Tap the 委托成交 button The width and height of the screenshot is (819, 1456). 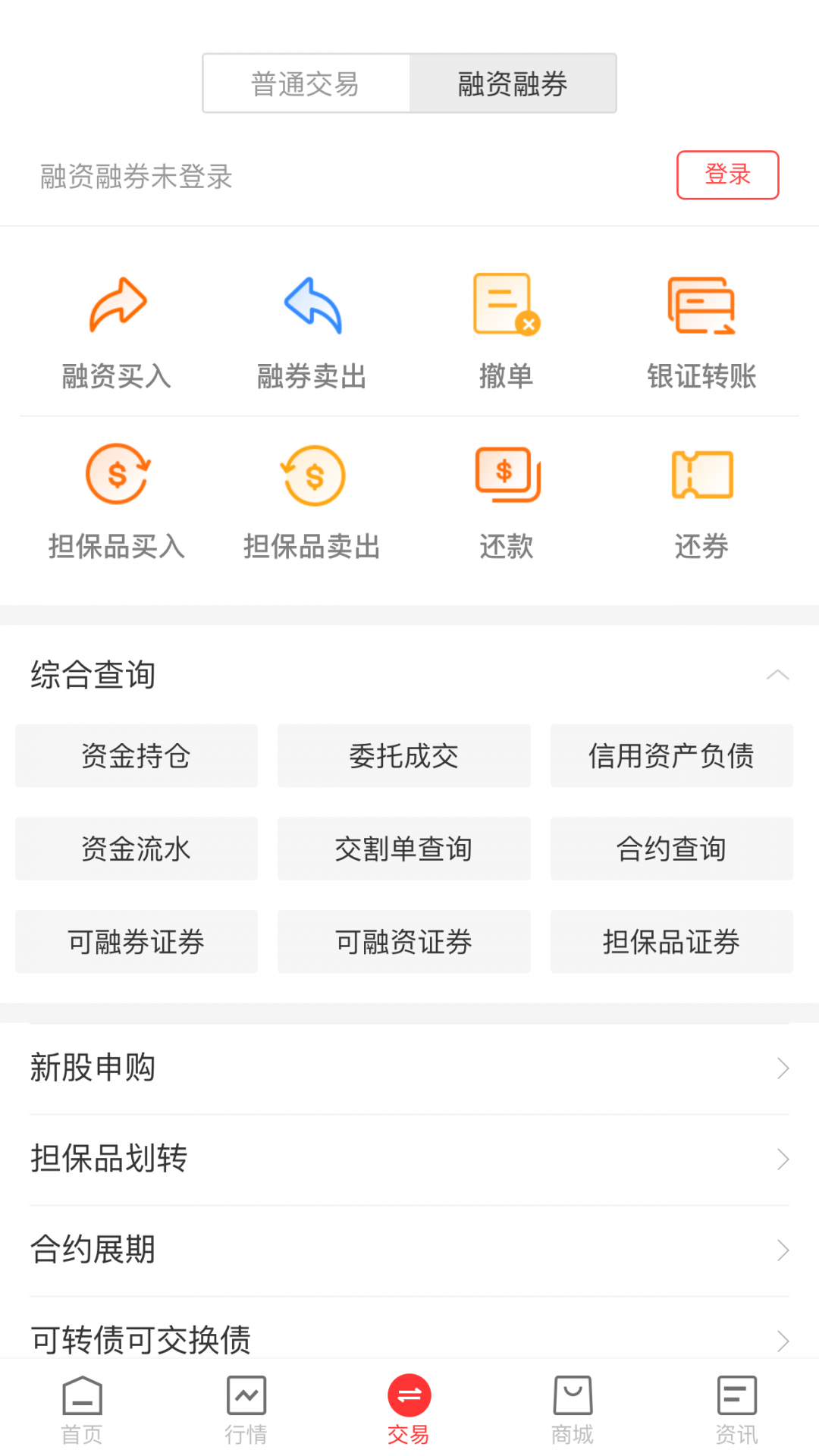(403, 755)
